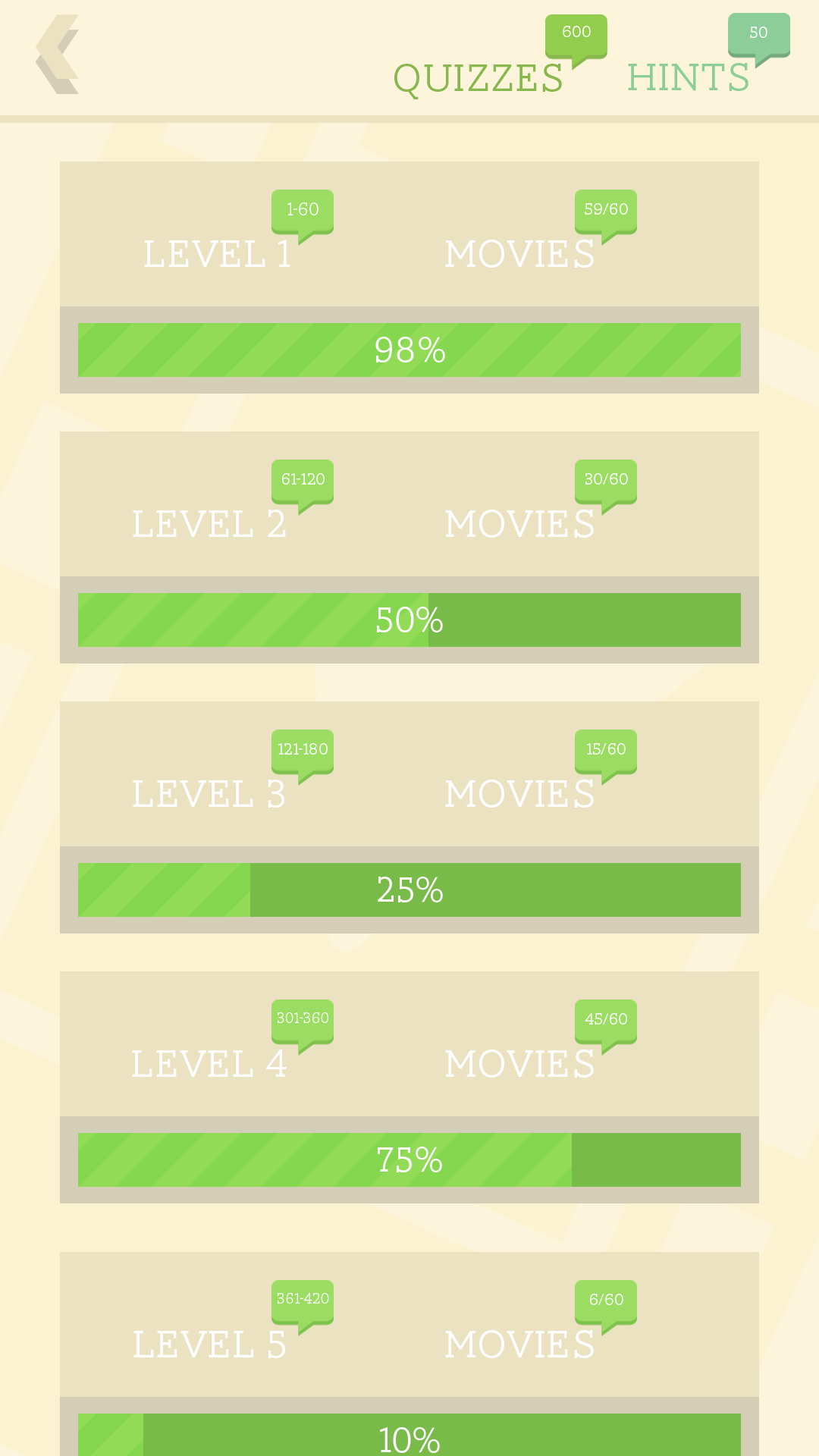Click the 50% progress bar under Level 2
Viewport: 819px width, 1456px height.
[x=409, y=619]
